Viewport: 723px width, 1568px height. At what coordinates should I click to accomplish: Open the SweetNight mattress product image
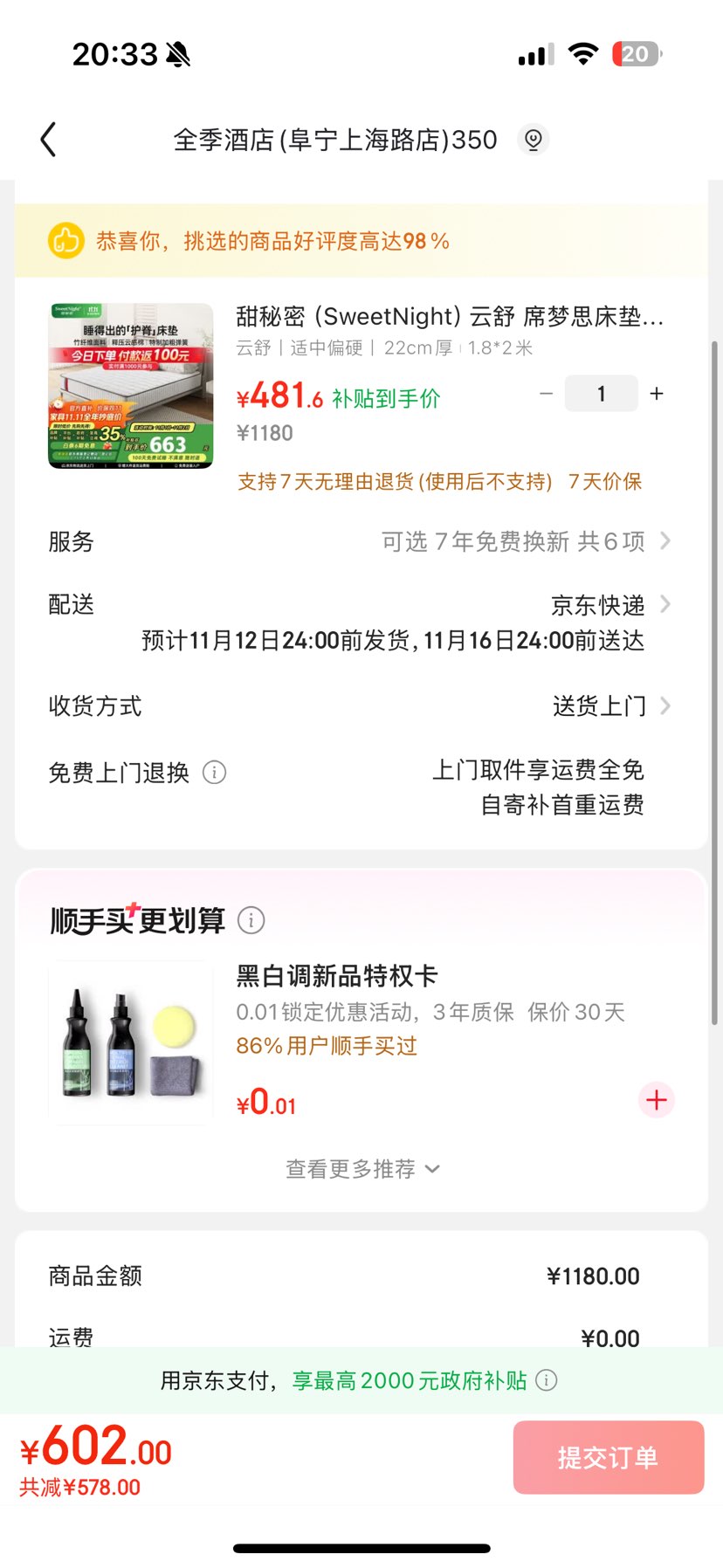pos(131,386)
